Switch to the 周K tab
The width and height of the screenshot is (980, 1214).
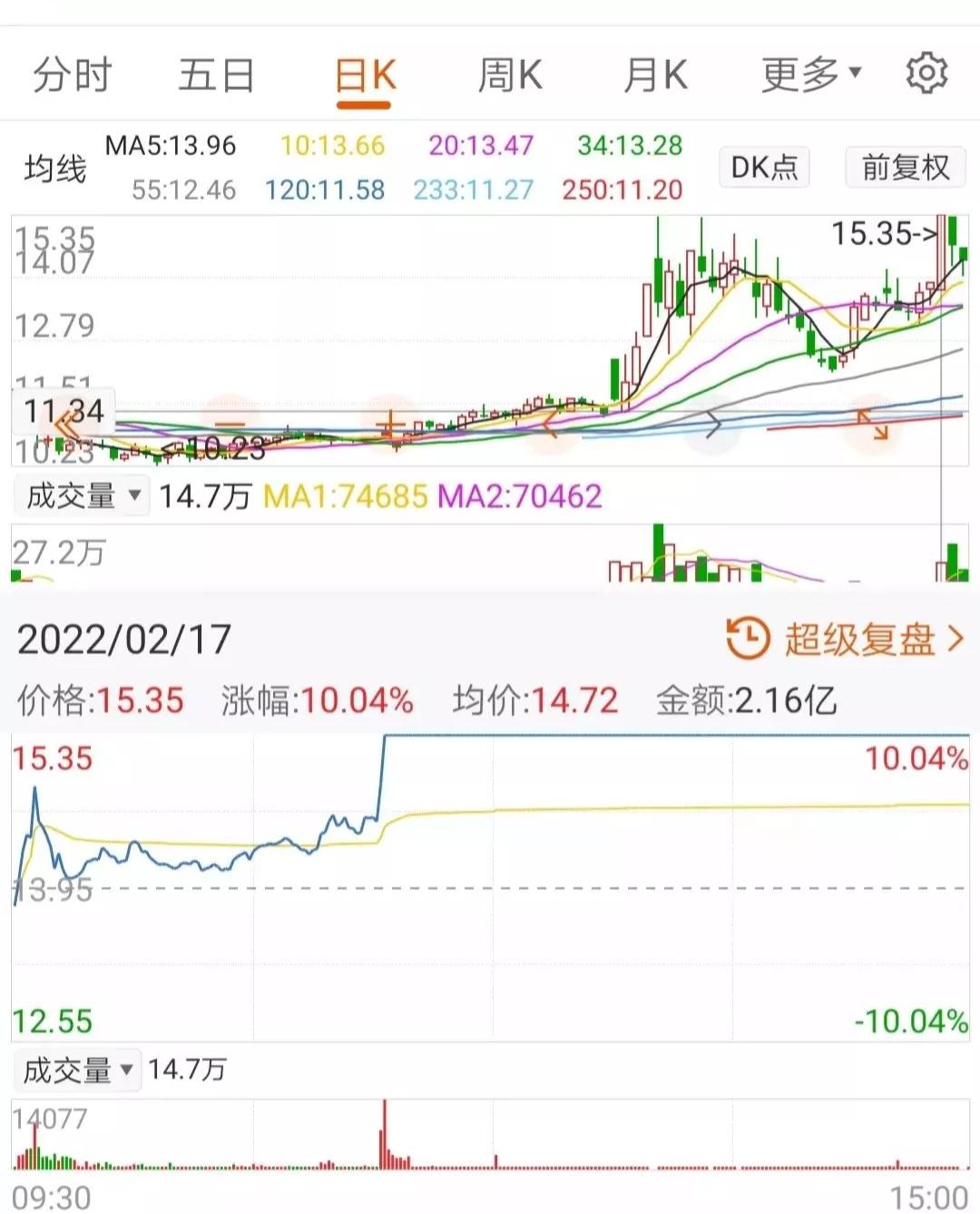(513, 74)
